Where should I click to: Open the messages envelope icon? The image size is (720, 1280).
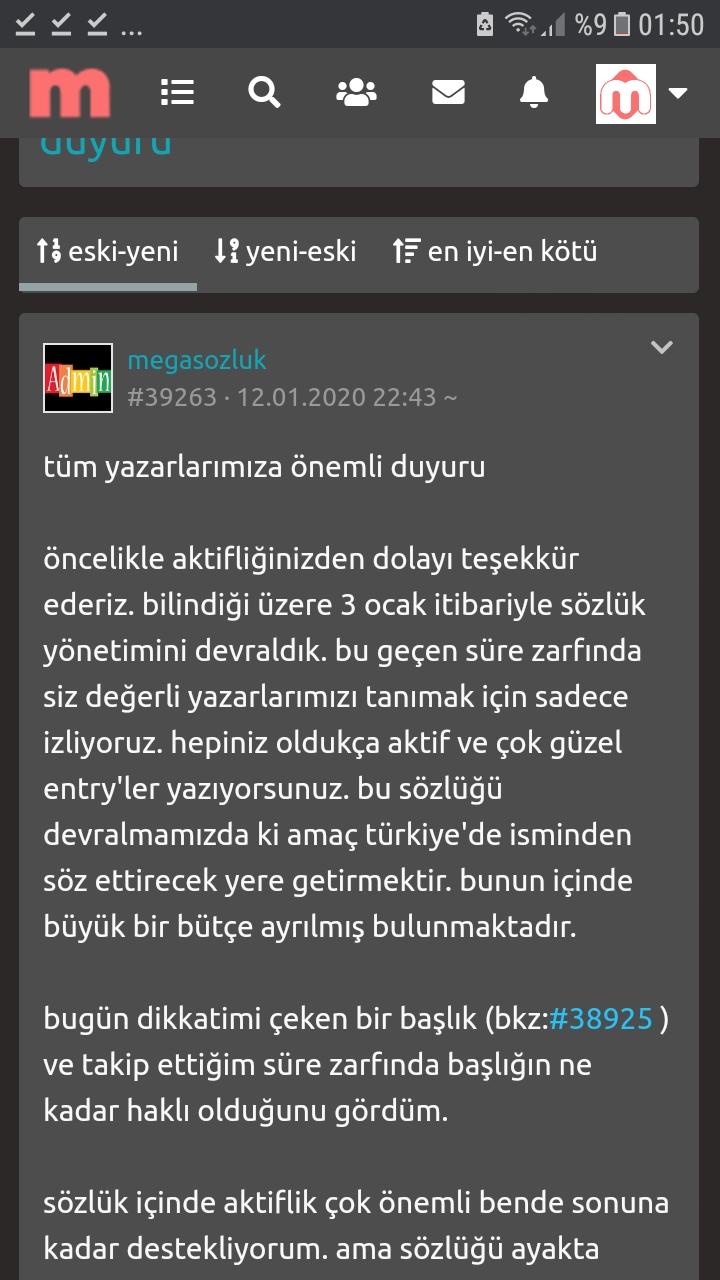coord(448,93)
